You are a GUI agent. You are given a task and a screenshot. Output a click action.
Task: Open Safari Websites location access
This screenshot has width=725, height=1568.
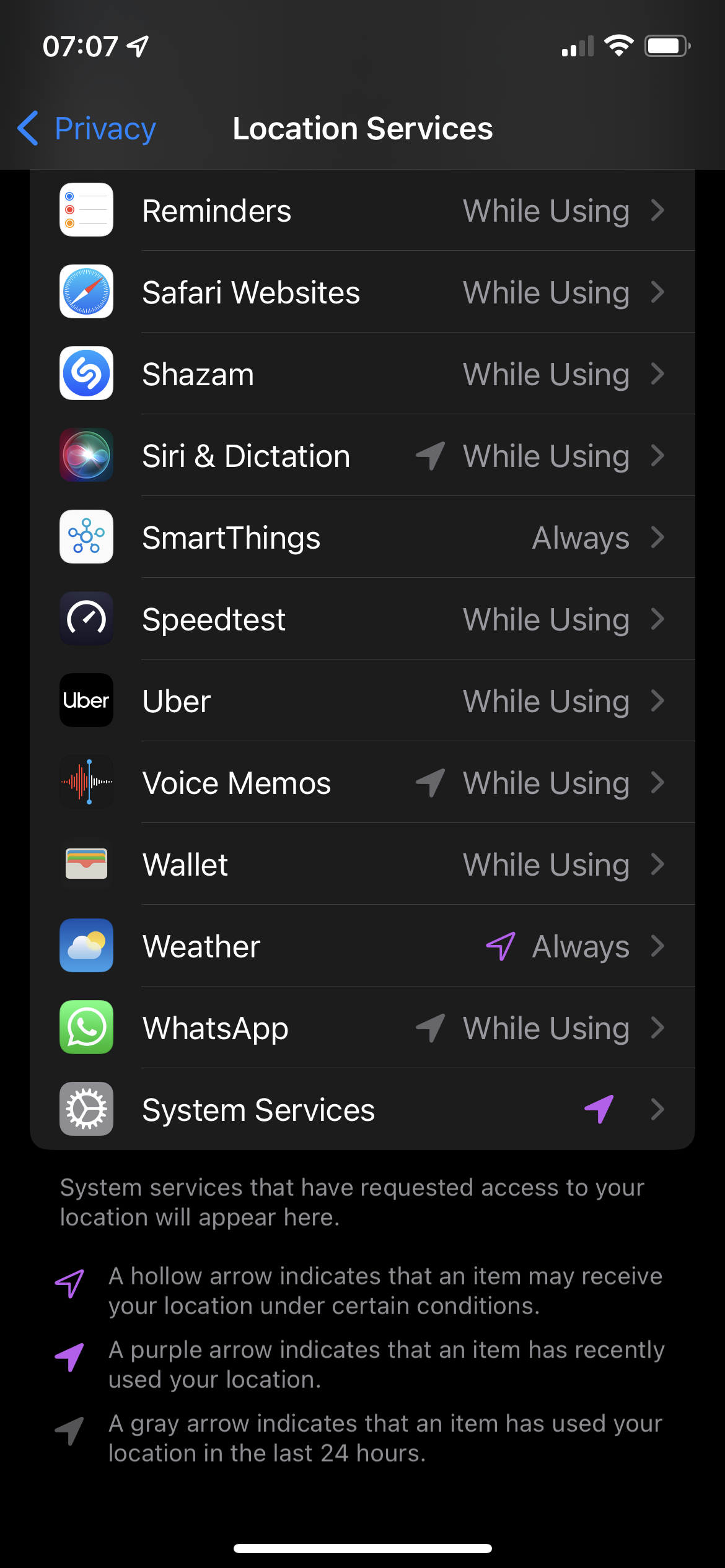pyautogui.click(x=362, y=292)
